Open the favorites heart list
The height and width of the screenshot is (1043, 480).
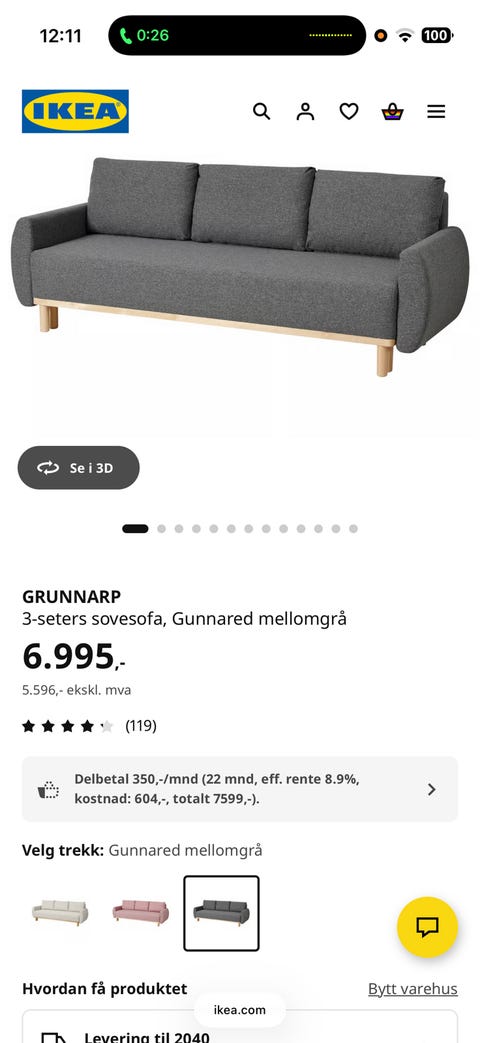349,112
